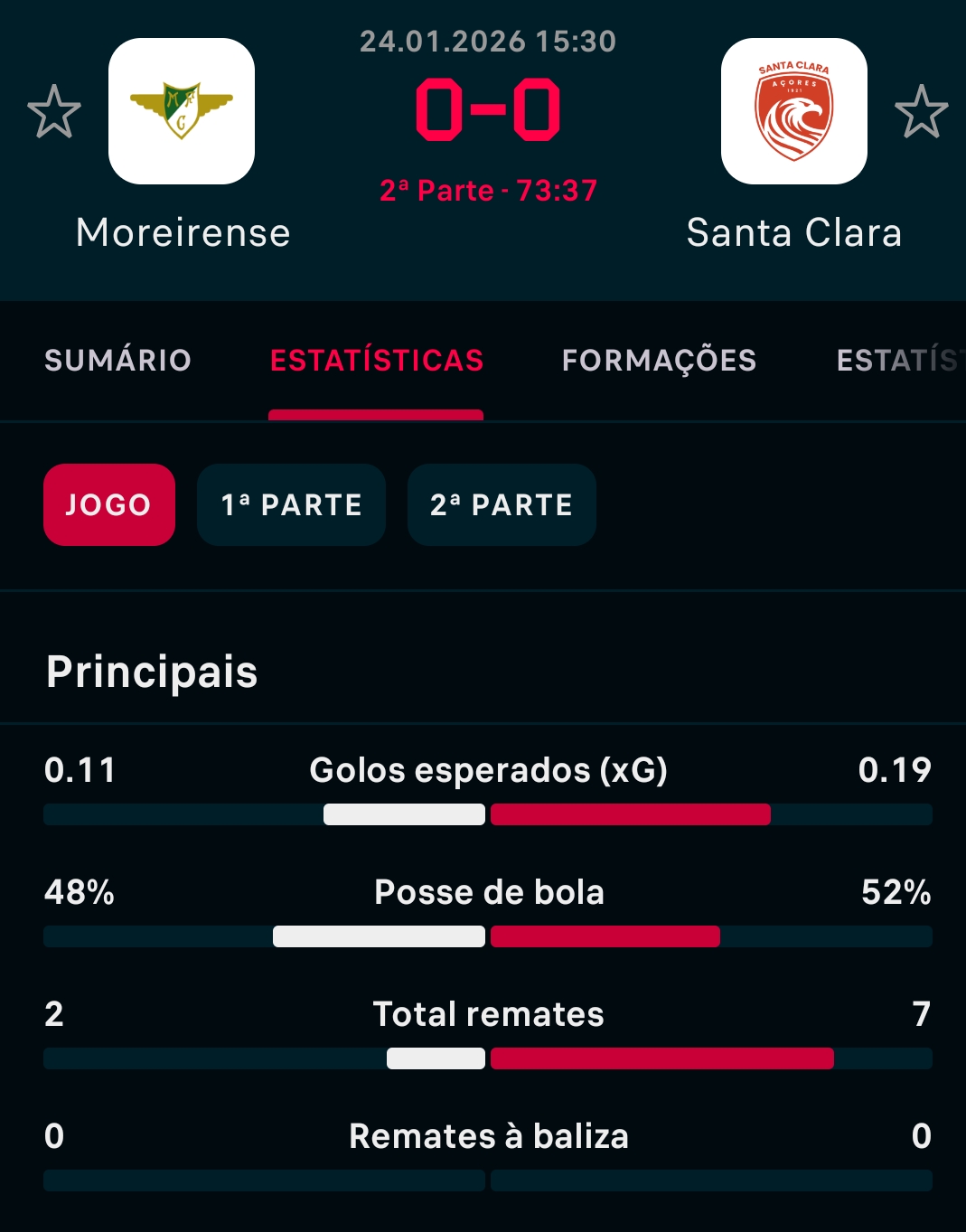Favorite Santa Clara with the star icon

921,111
